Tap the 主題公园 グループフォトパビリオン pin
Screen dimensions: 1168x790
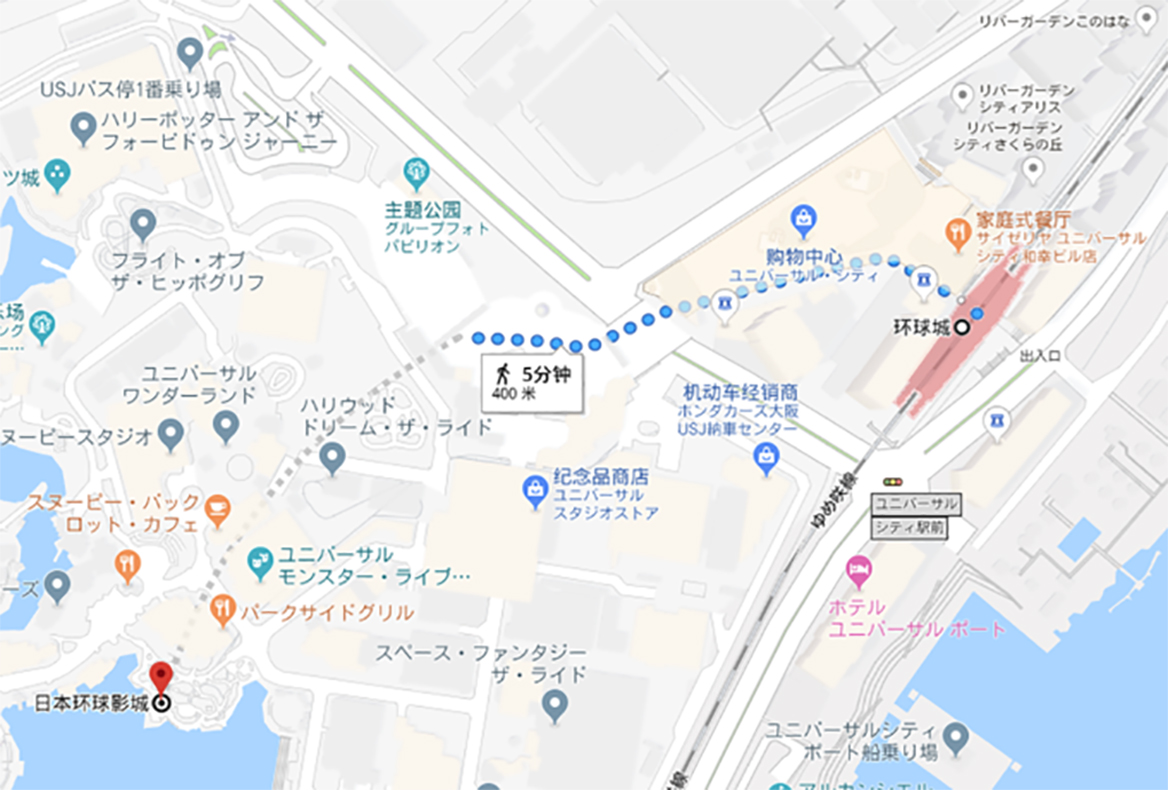tap(417, 174)
